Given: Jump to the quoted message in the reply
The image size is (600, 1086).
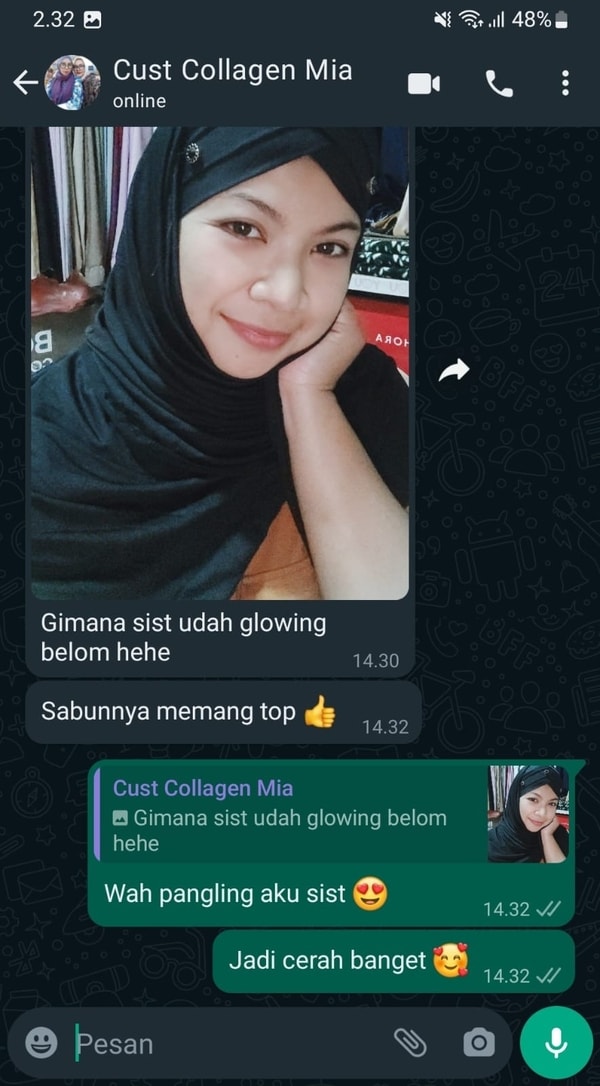Looking at the screenshot, I should [290, 815].
